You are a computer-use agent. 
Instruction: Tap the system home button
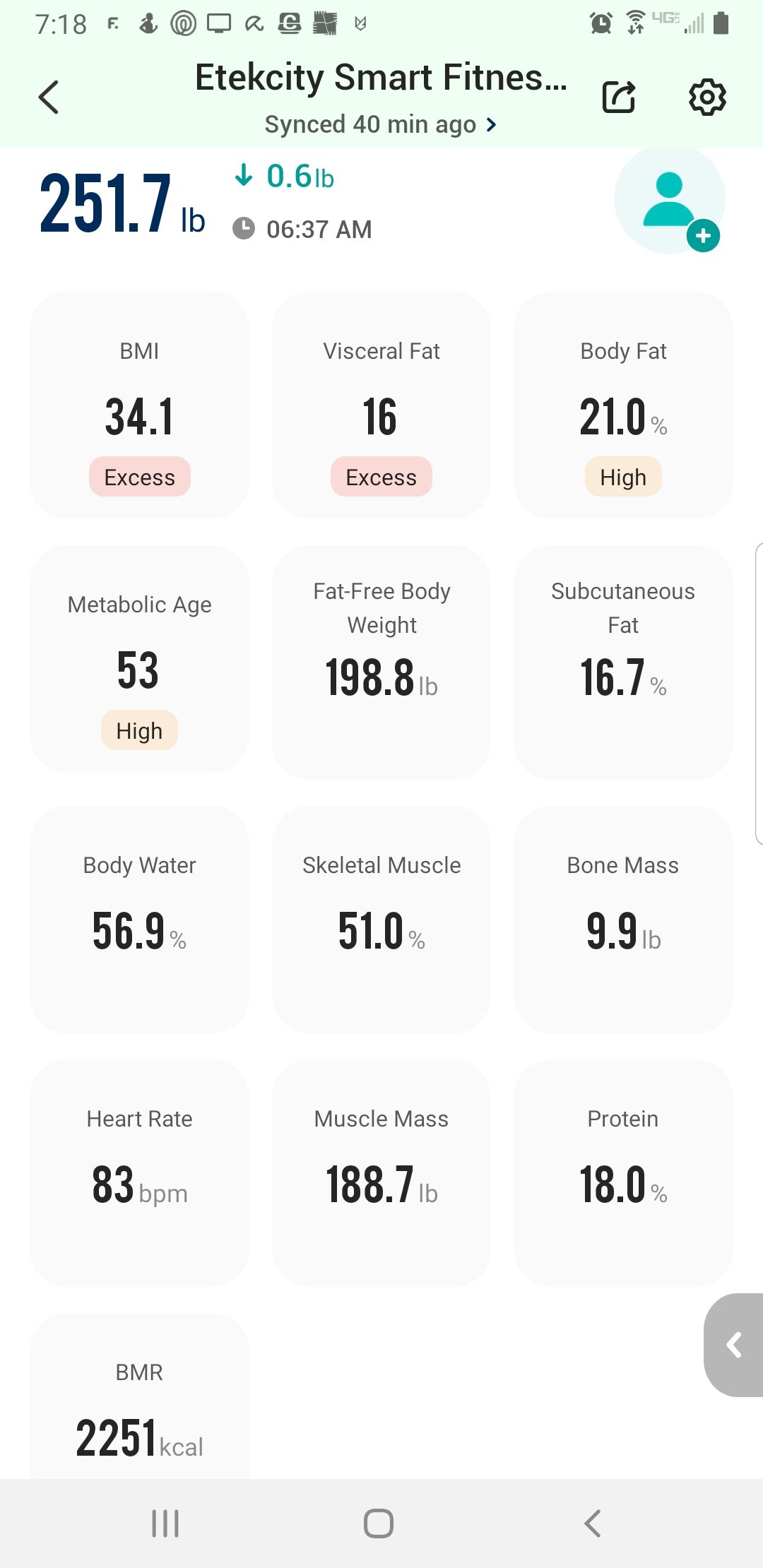(x=379, y=1524)
